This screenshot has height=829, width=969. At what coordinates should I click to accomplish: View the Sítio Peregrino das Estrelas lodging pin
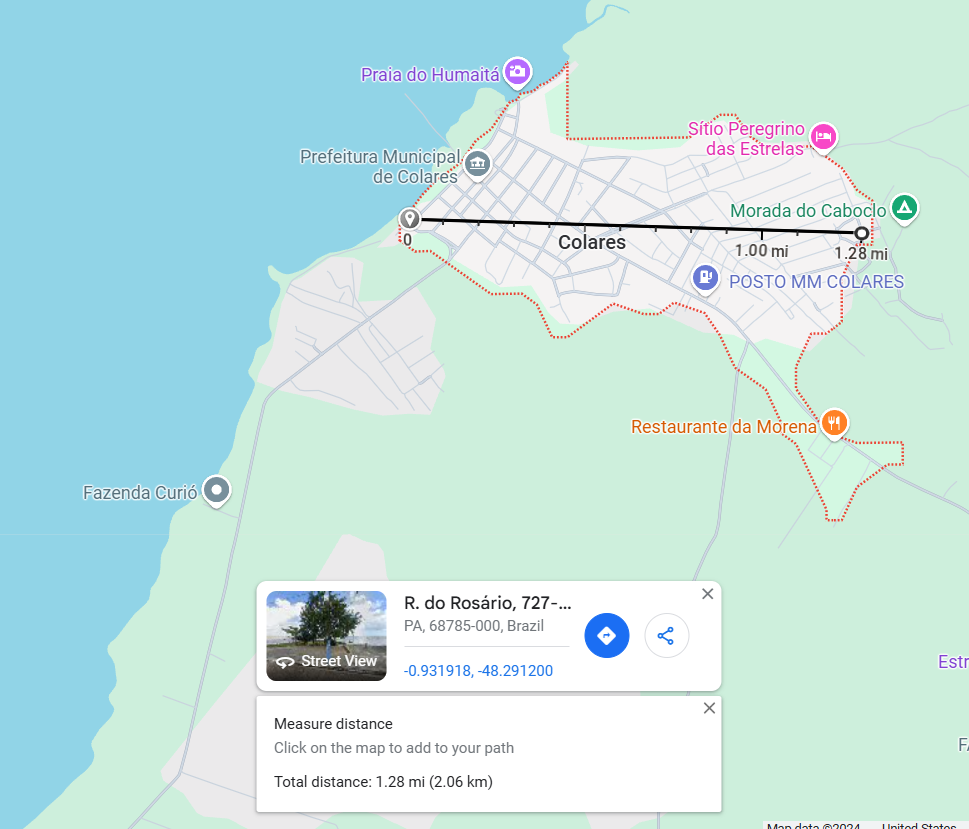point(823,136)
